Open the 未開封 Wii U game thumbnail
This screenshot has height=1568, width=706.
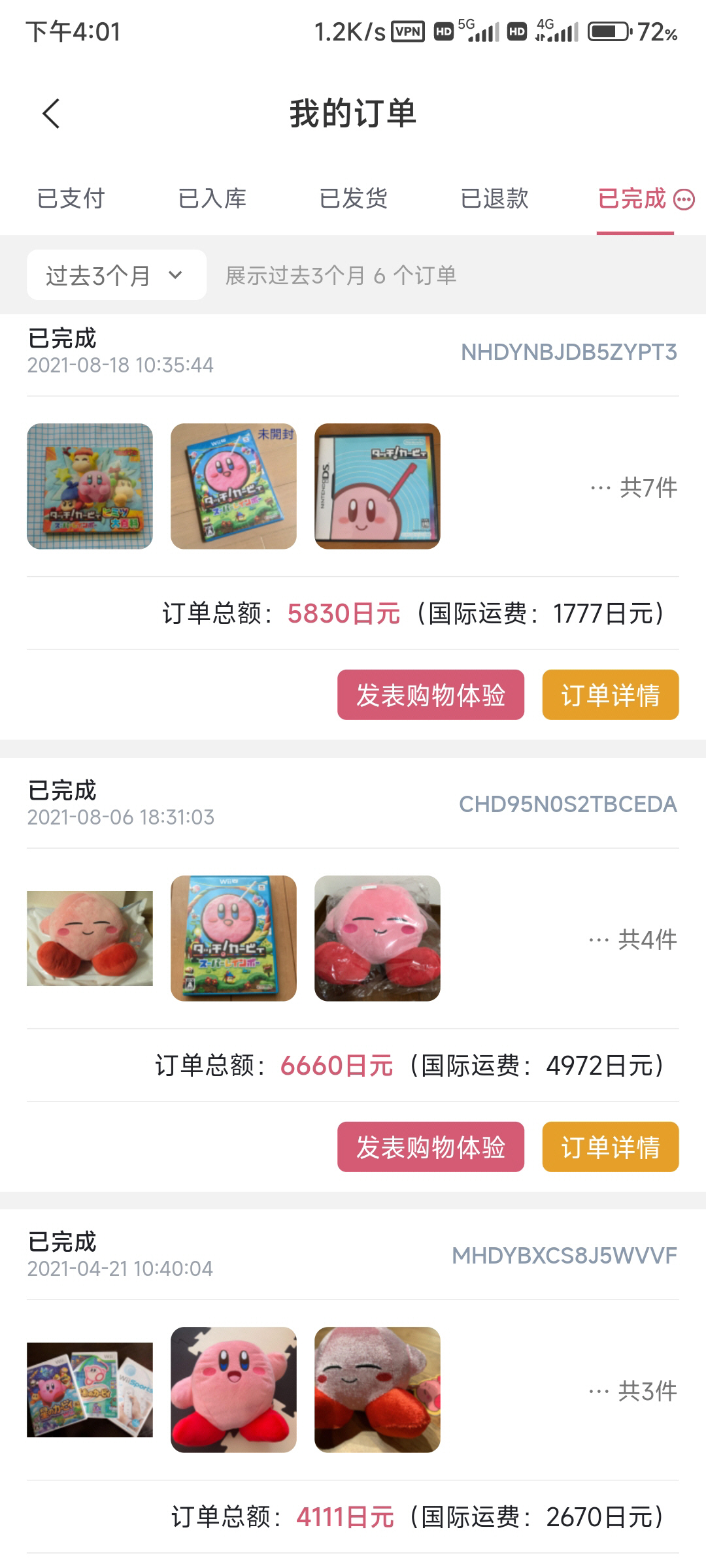[233, 486]
